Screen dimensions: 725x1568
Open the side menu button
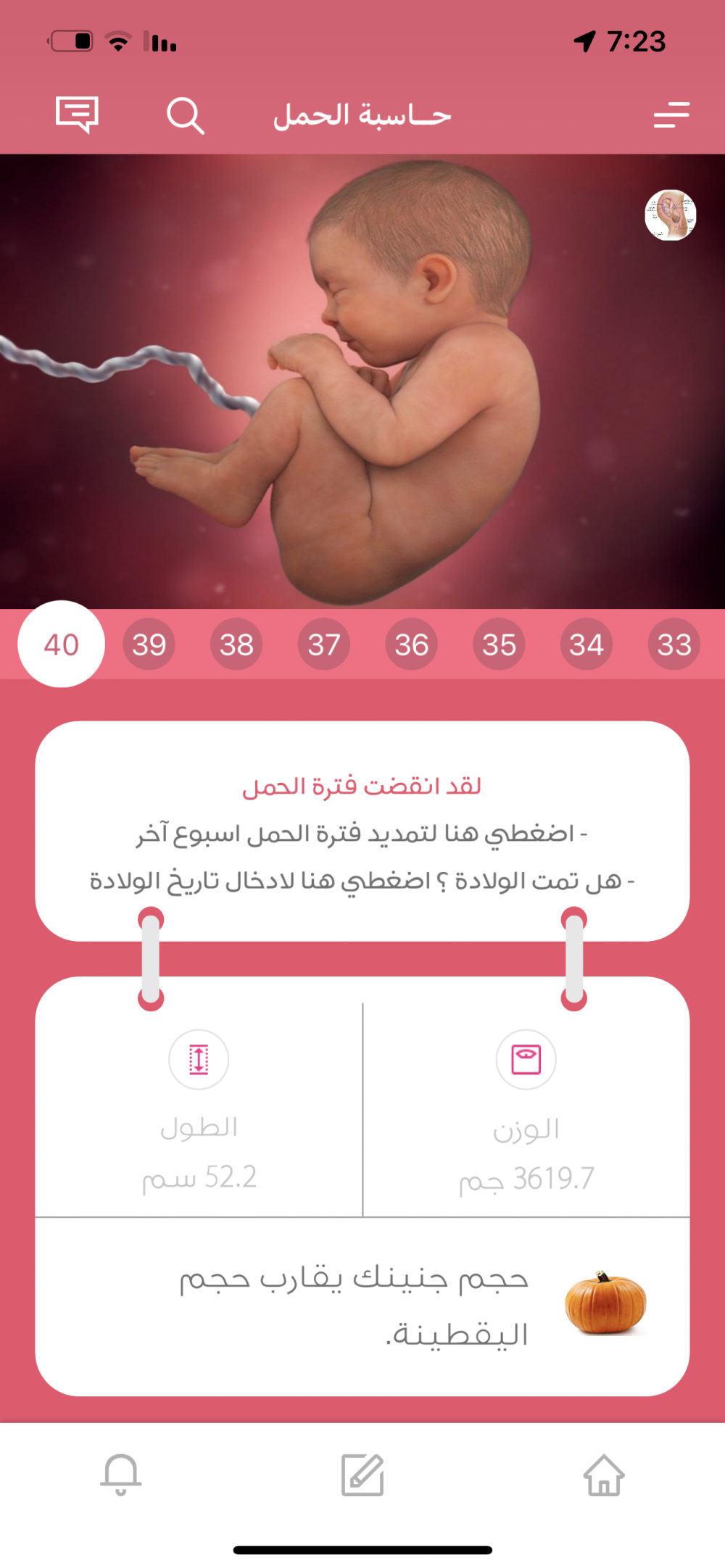pos(671,115)
